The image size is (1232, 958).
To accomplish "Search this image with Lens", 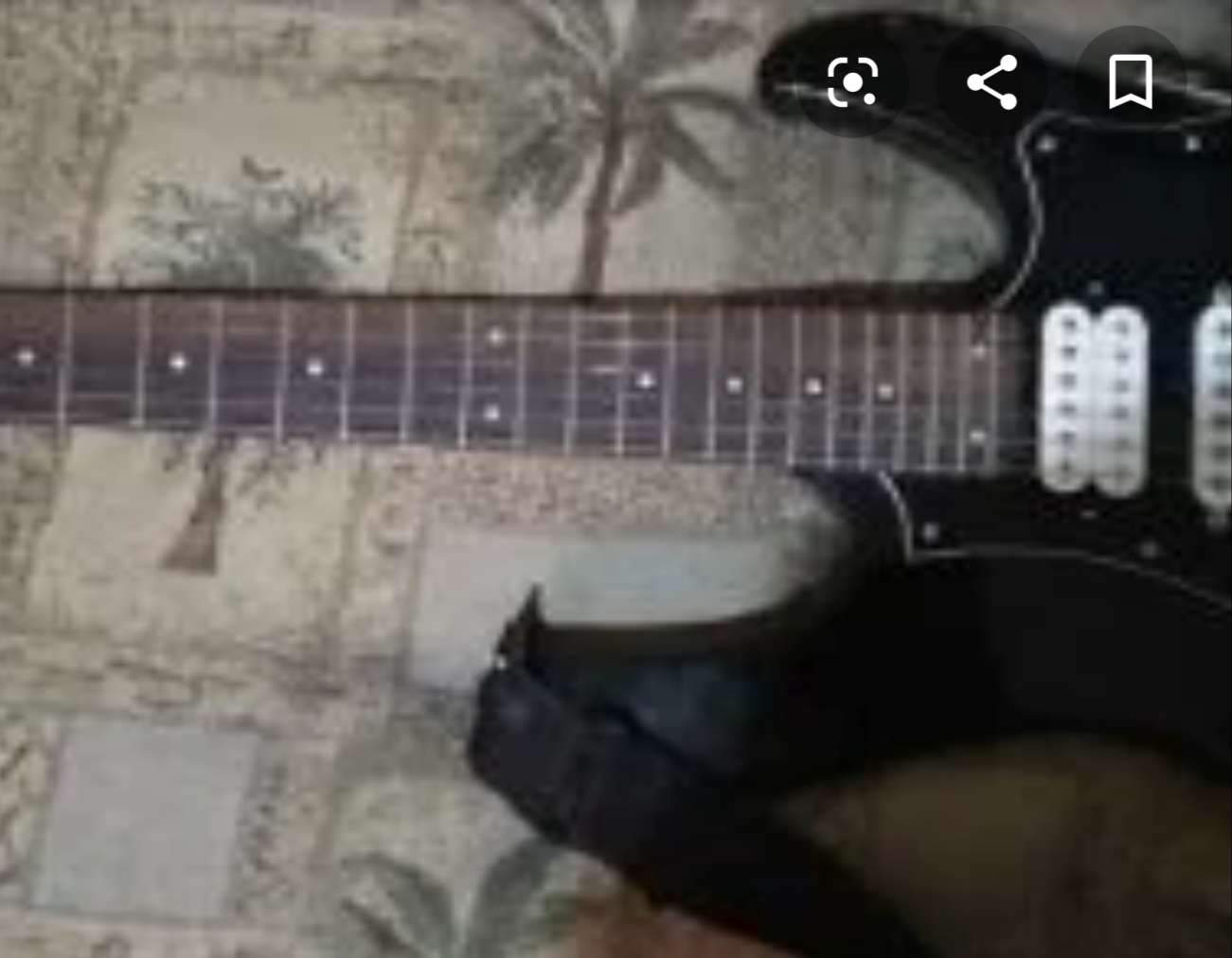I will point(852,82).
